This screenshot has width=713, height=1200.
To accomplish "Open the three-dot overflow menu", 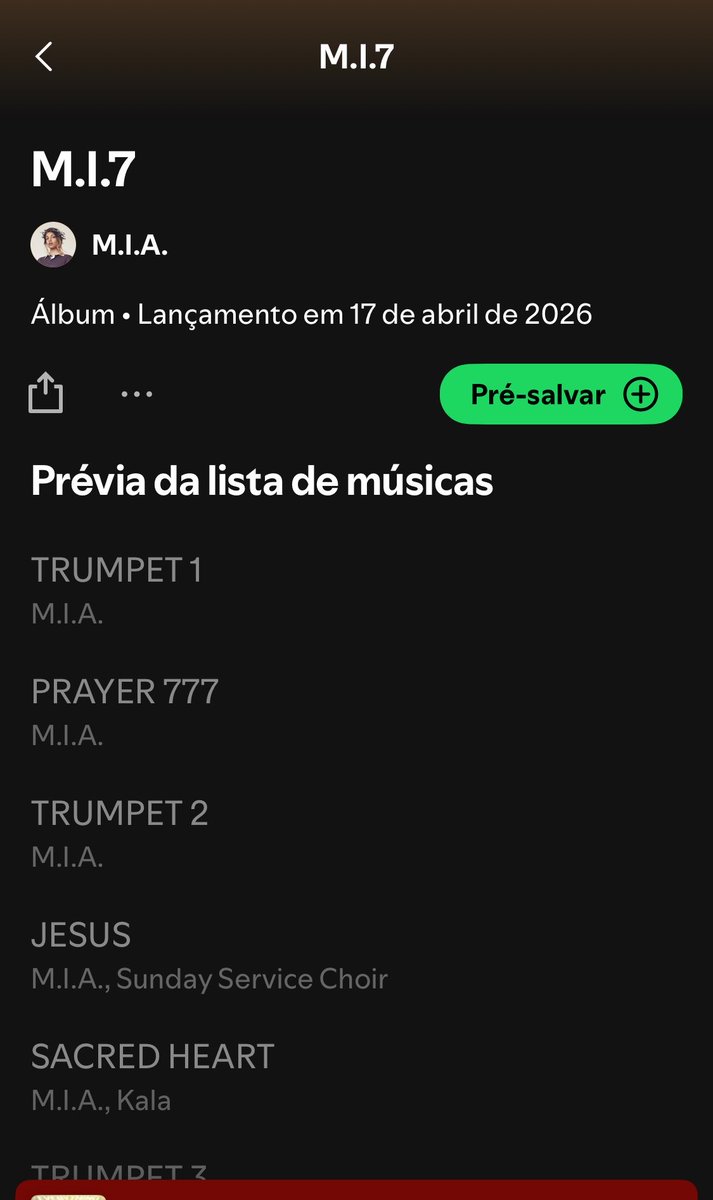I will click(137, 394).
